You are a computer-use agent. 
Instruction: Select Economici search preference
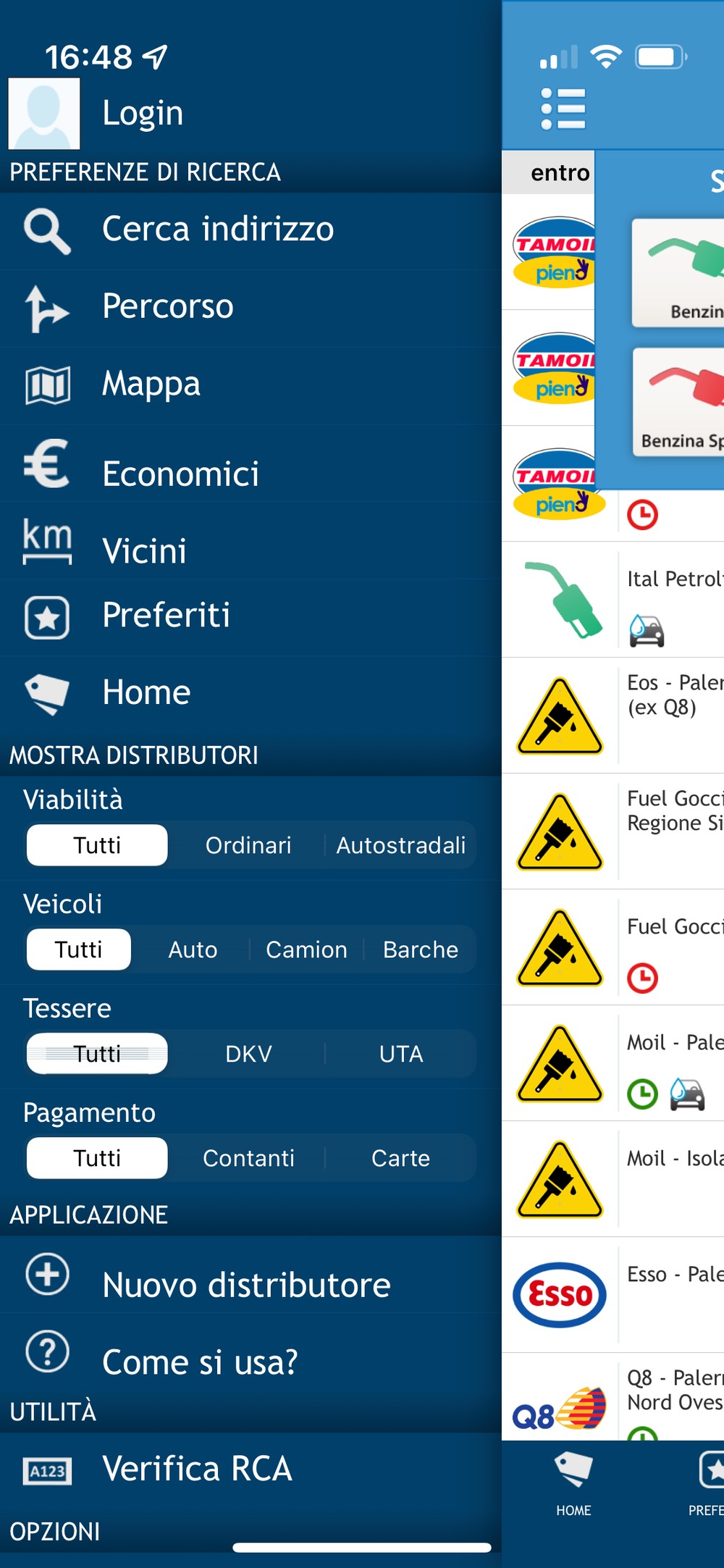tap(251, 464)
